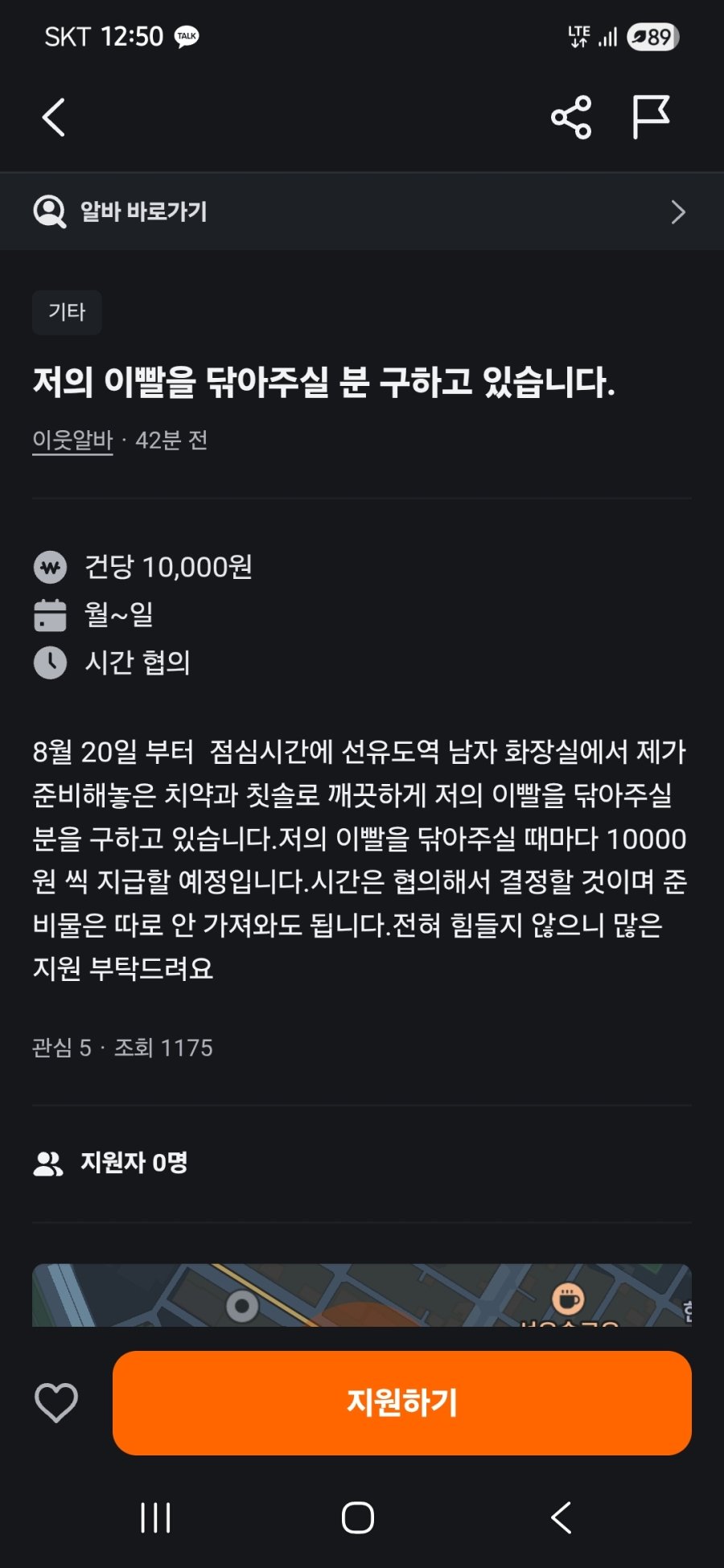Viewport: 724px width, 1568px height.
Task: Open recent apps from navigation bar
Action: pyautogui.click(x=155, y=1518)
